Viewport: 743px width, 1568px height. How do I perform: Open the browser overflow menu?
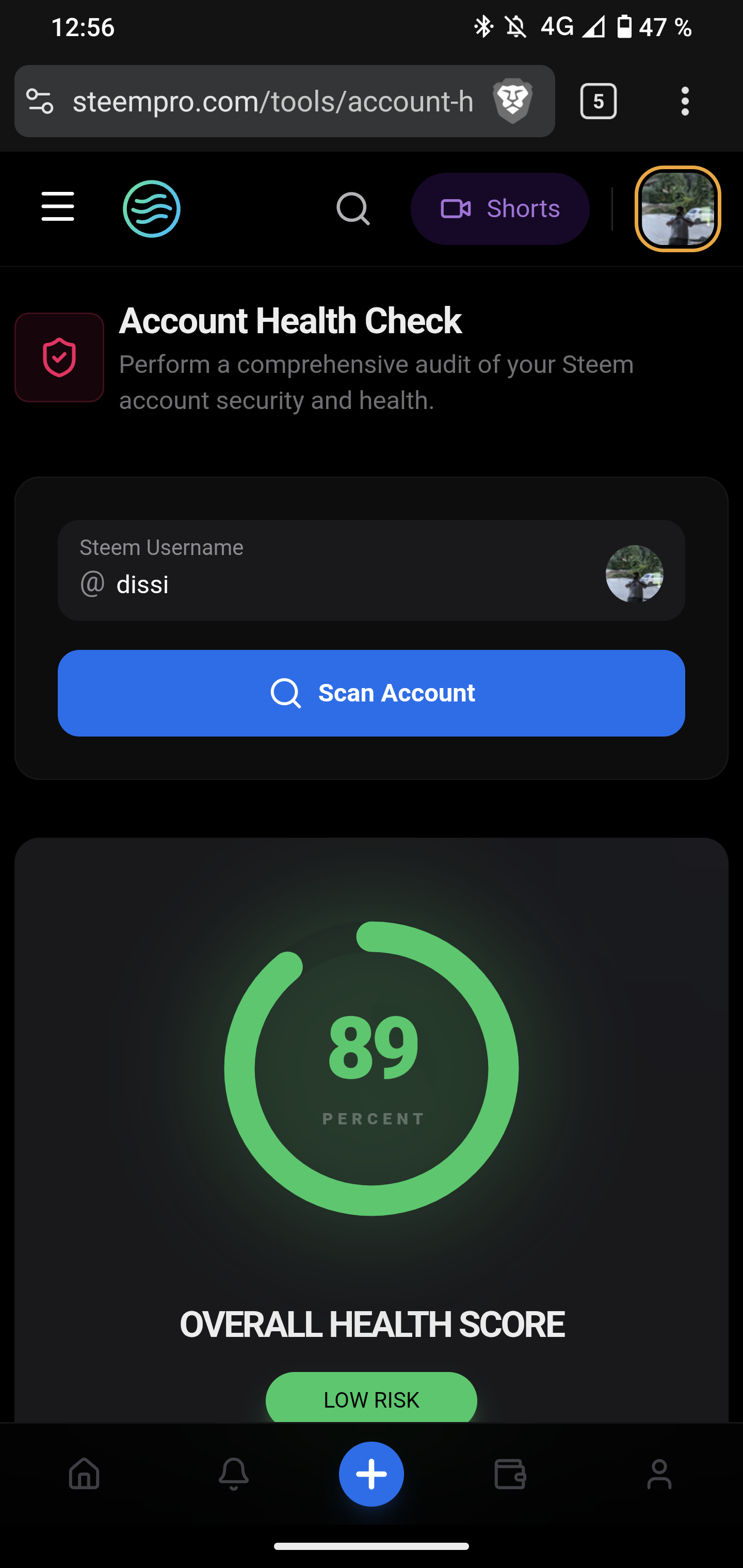coord(685,101)
